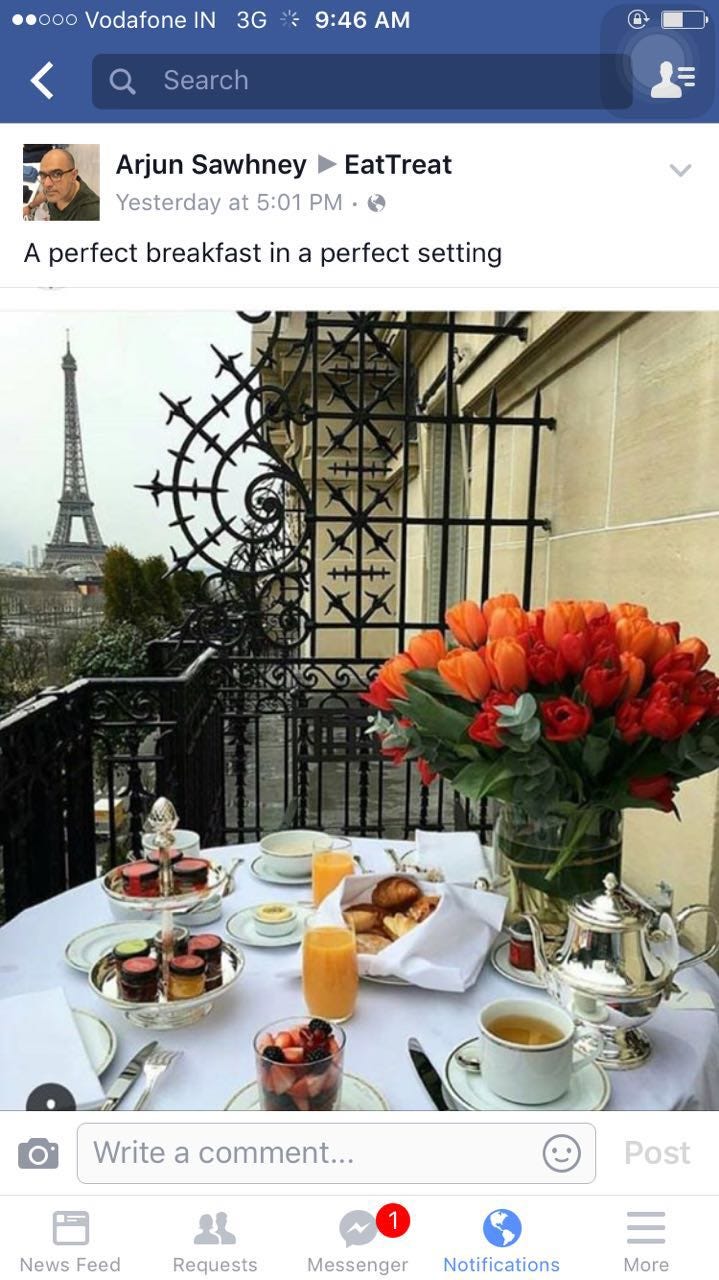Open the Search field
719x1280 pixels.
pyautogui.click(x=362, y=81)
